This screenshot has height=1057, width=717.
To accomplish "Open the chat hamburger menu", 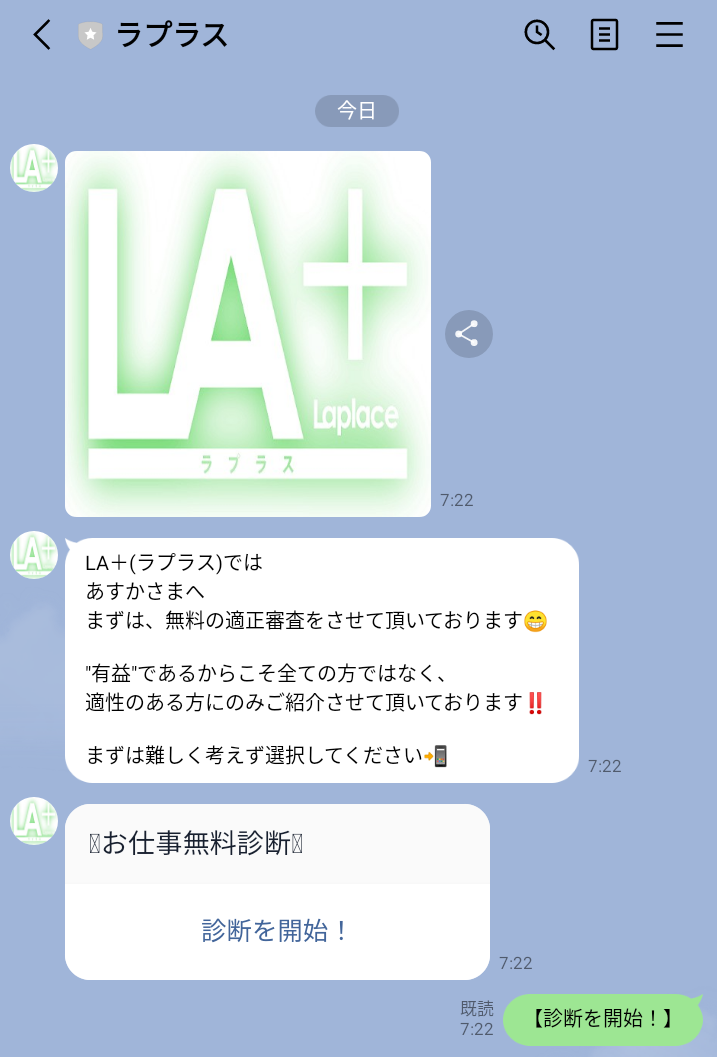I will tap(669, 36).
